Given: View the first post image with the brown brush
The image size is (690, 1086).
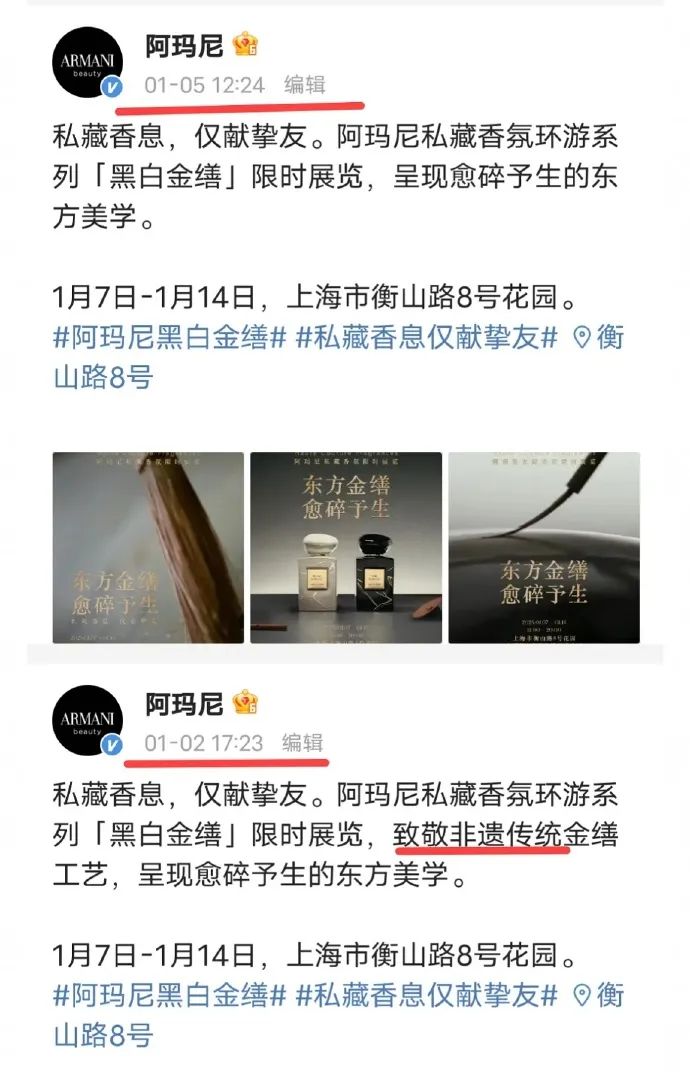Looking at the screenshot, I should click(148, 547).
